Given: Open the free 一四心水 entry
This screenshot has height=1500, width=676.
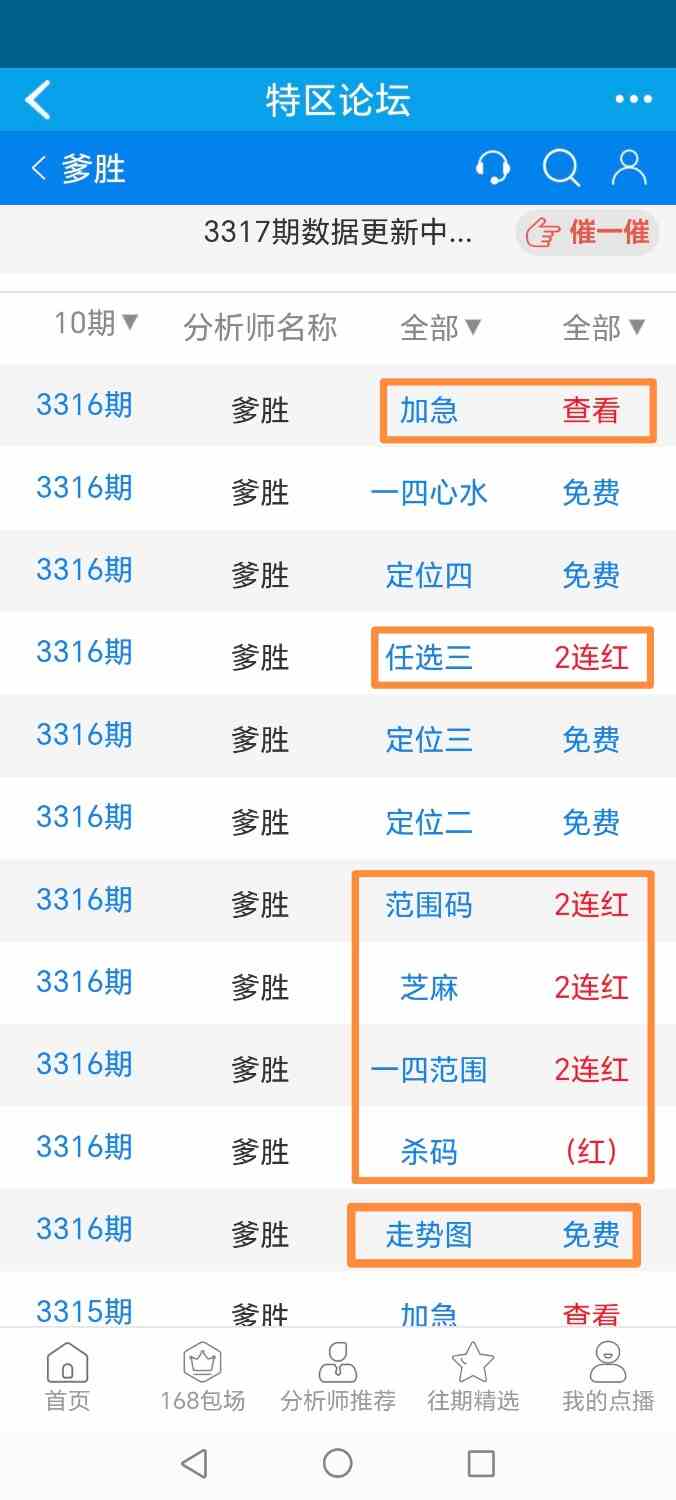Looking at the screenshot, I should tap(429, 492).
